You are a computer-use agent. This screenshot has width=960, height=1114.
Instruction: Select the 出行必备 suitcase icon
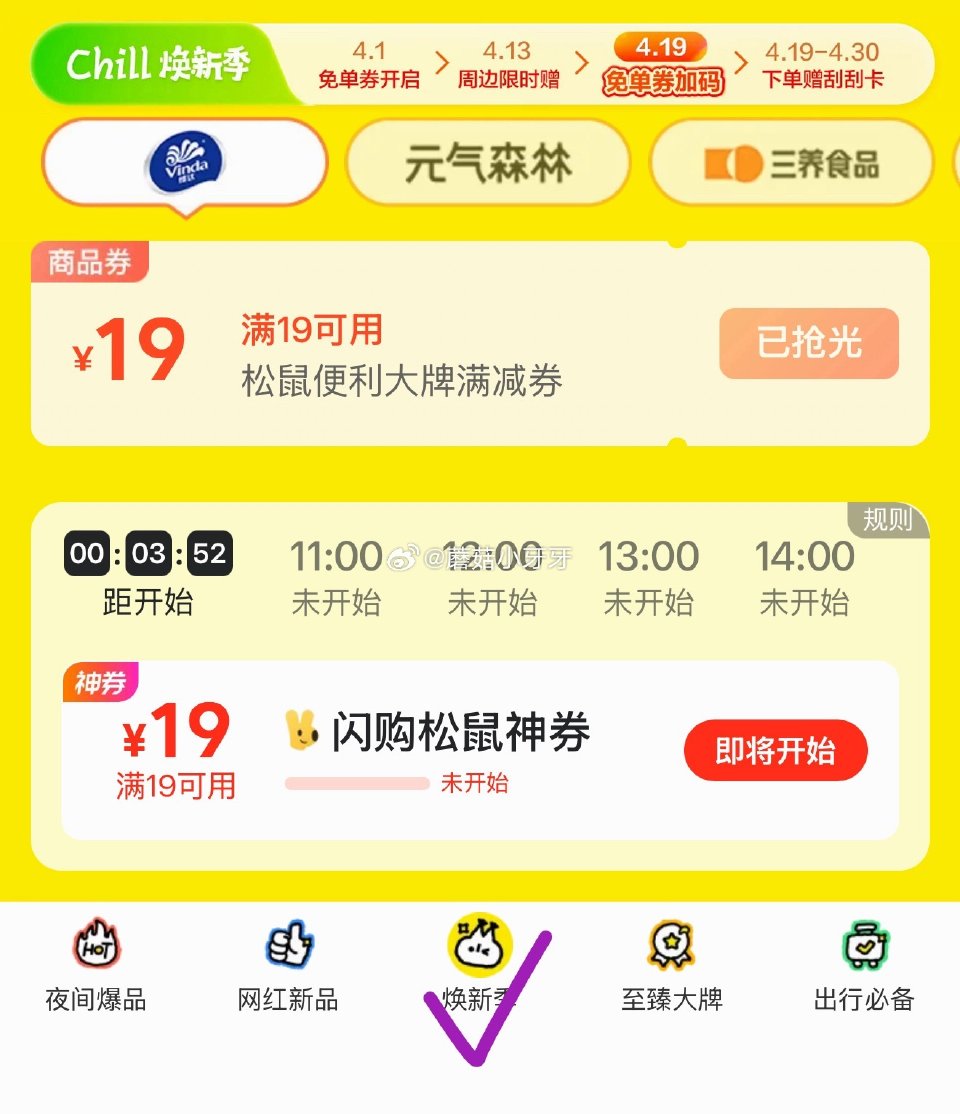click(x=862, y=942)
